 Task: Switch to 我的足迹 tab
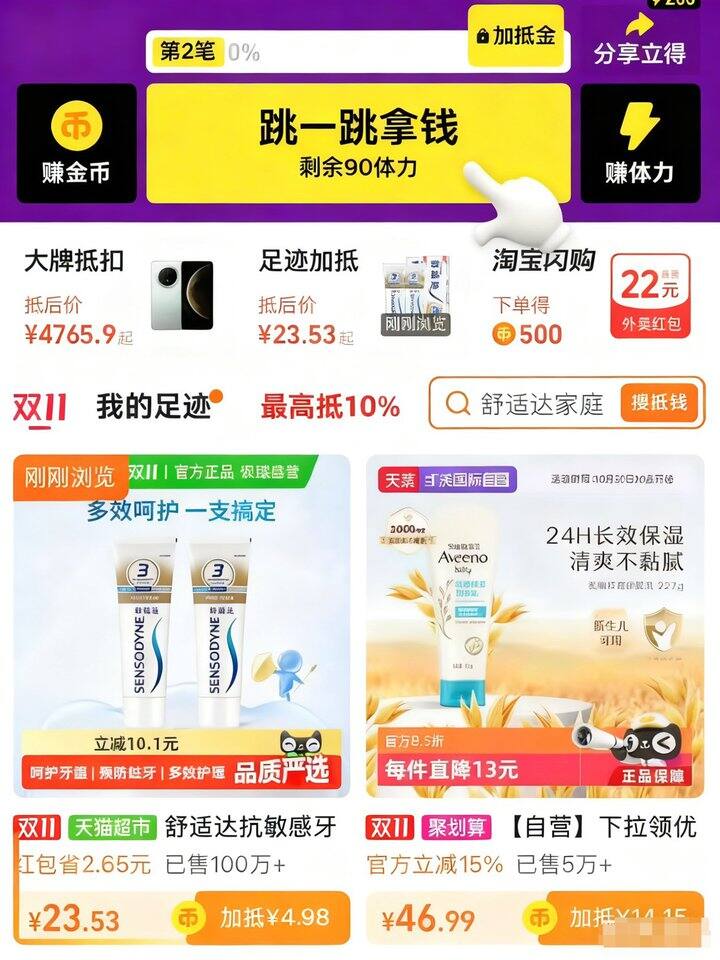pyautogui.click(x=154, y=406)
